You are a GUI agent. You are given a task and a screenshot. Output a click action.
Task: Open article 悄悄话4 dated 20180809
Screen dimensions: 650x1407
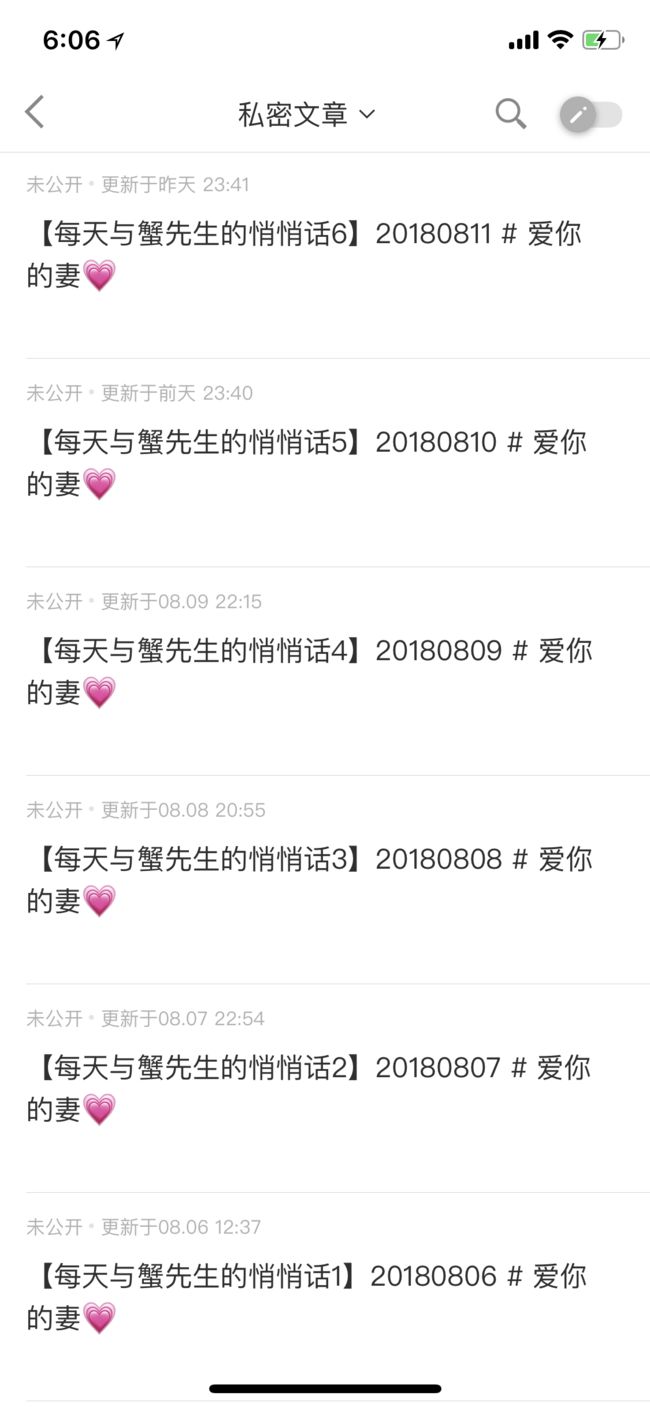[x=325, y=671]
